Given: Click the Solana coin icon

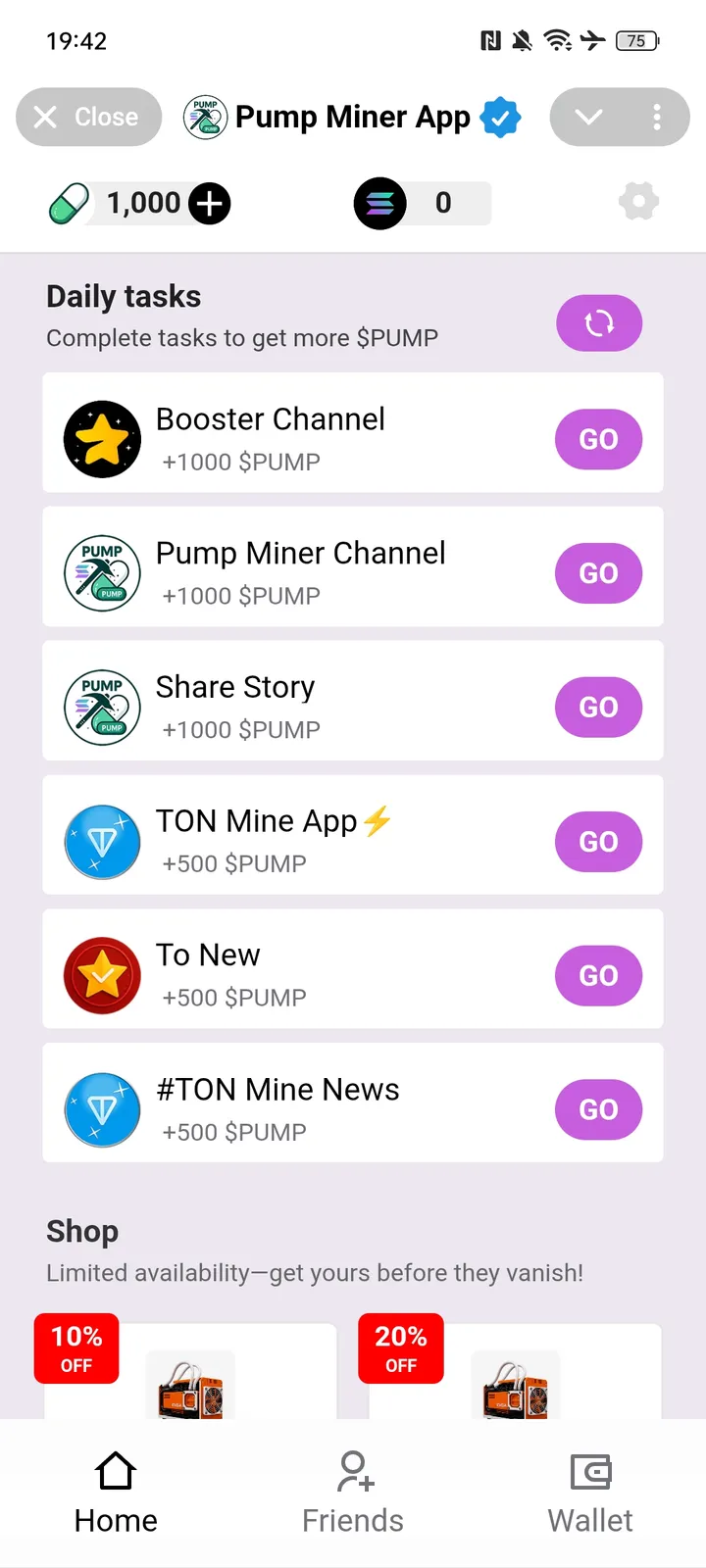Looking at the screenshot, I should click(380, 203).
